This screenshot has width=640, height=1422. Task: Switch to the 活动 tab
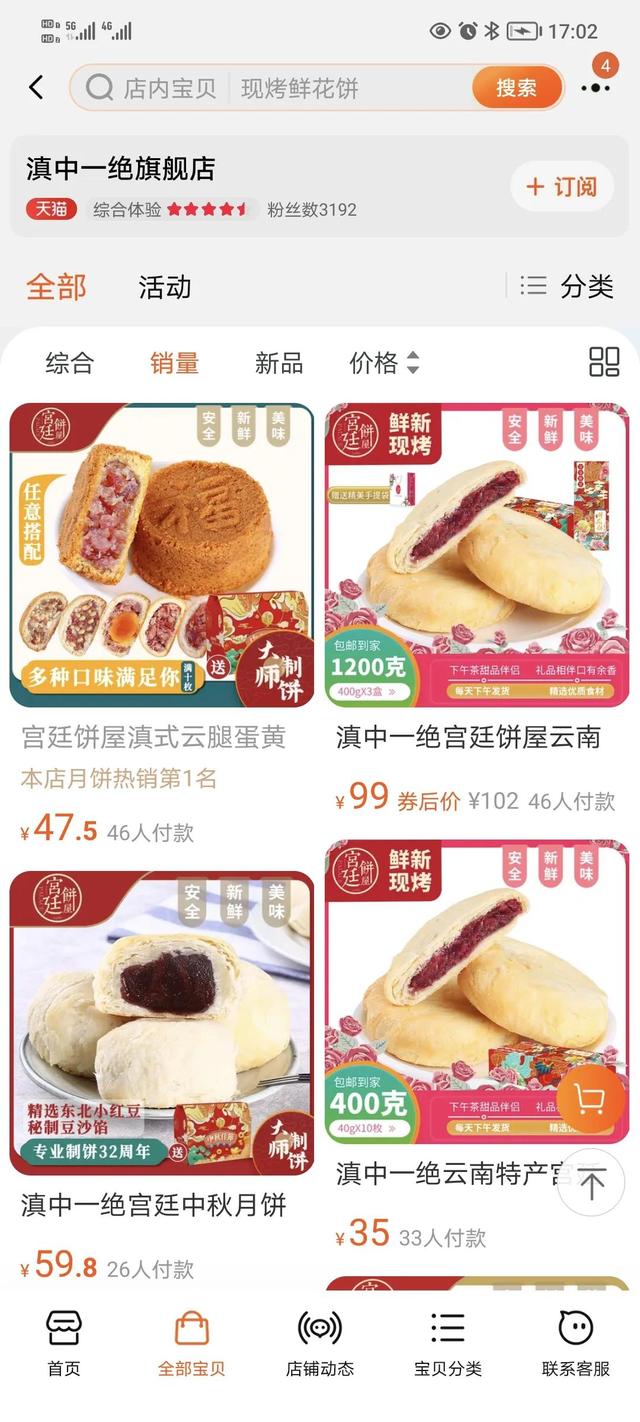click(x=165, y=288)
